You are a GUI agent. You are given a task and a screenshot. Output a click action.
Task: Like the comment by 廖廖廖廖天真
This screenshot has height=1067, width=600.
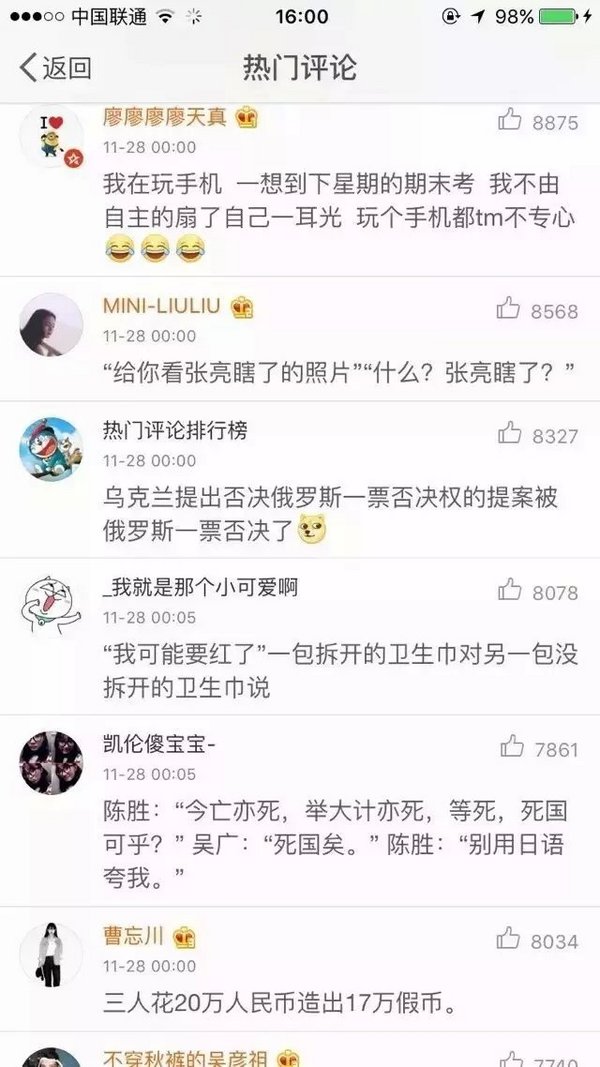pyautogui.click(x=510, y=121)
